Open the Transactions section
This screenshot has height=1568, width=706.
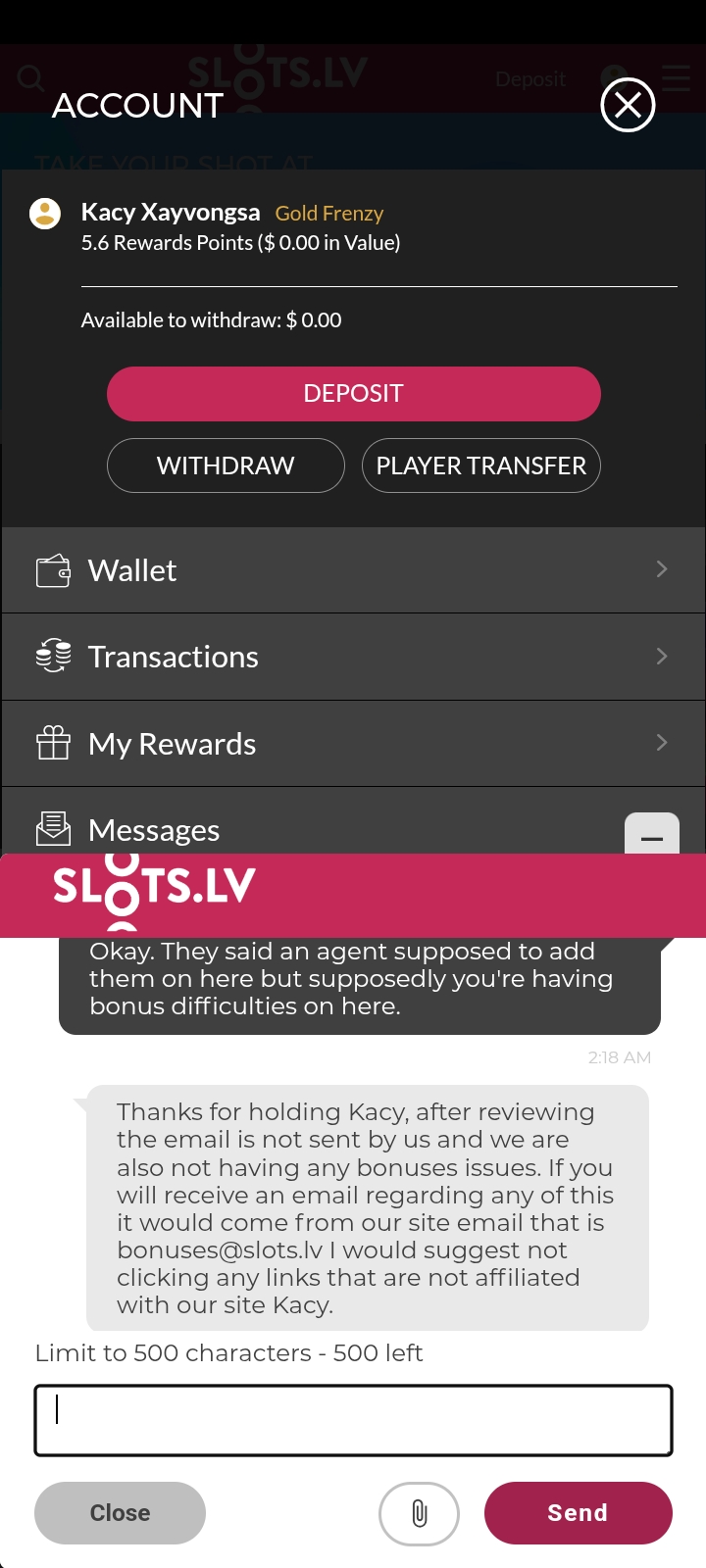353,657
